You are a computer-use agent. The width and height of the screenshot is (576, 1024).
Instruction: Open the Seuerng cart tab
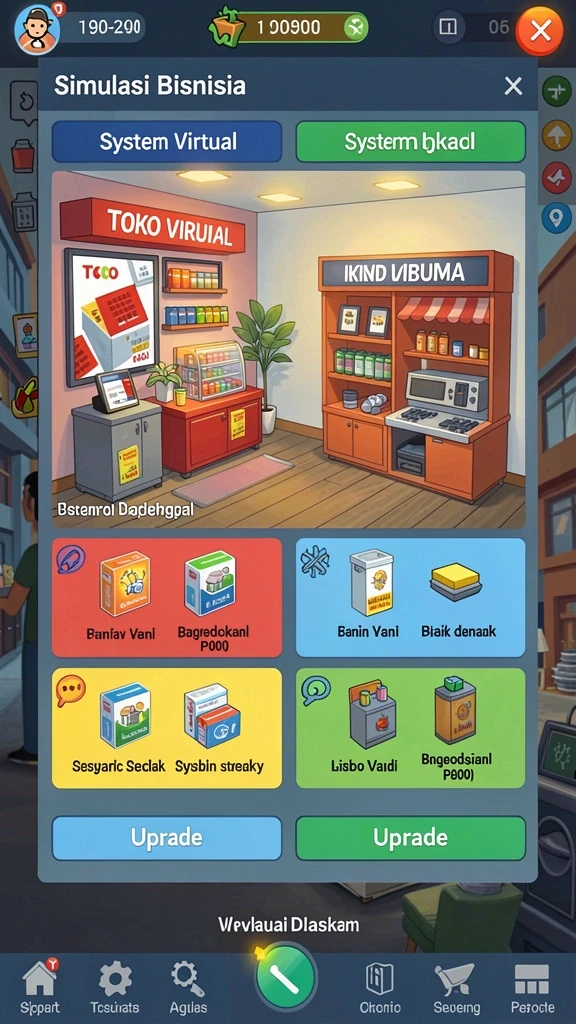(456, 986)
